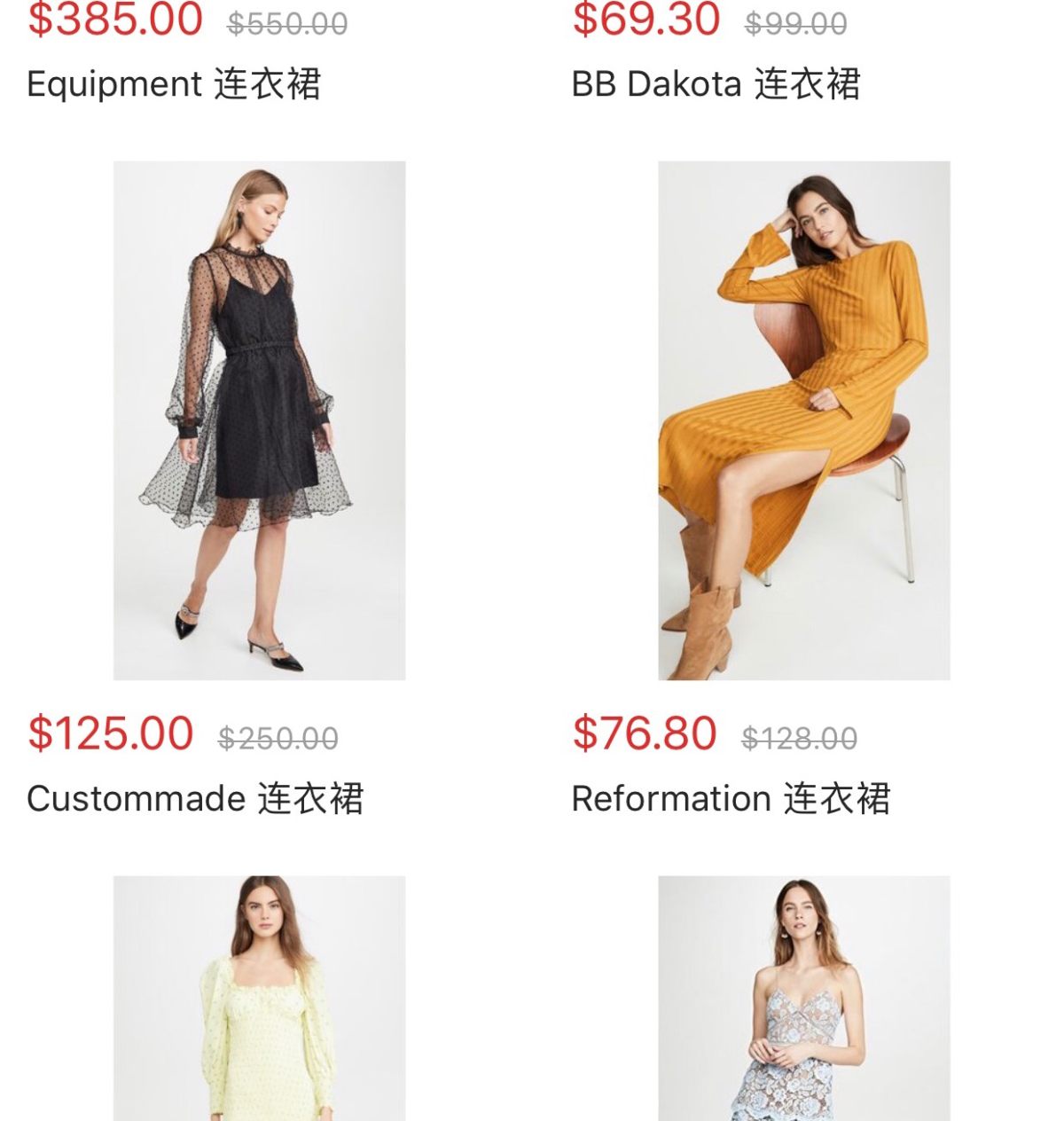Click the crossed-out $128.00 original price
Screen dimensions: 1064x1121
pos(798,736)
